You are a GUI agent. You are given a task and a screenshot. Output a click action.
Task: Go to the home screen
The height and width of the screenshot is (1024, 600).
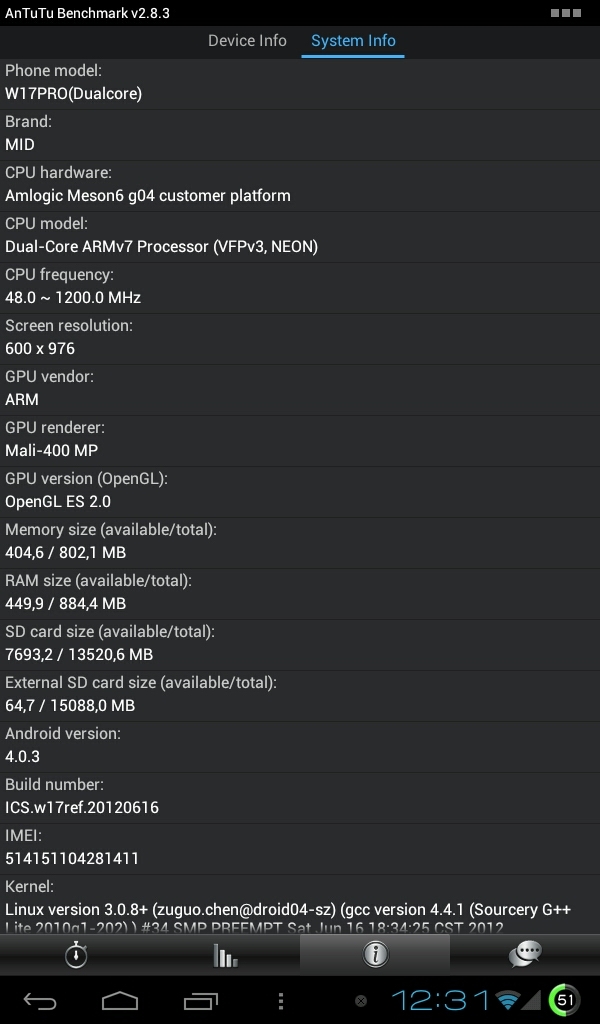pyautogui.click(x=120, y=1000)
